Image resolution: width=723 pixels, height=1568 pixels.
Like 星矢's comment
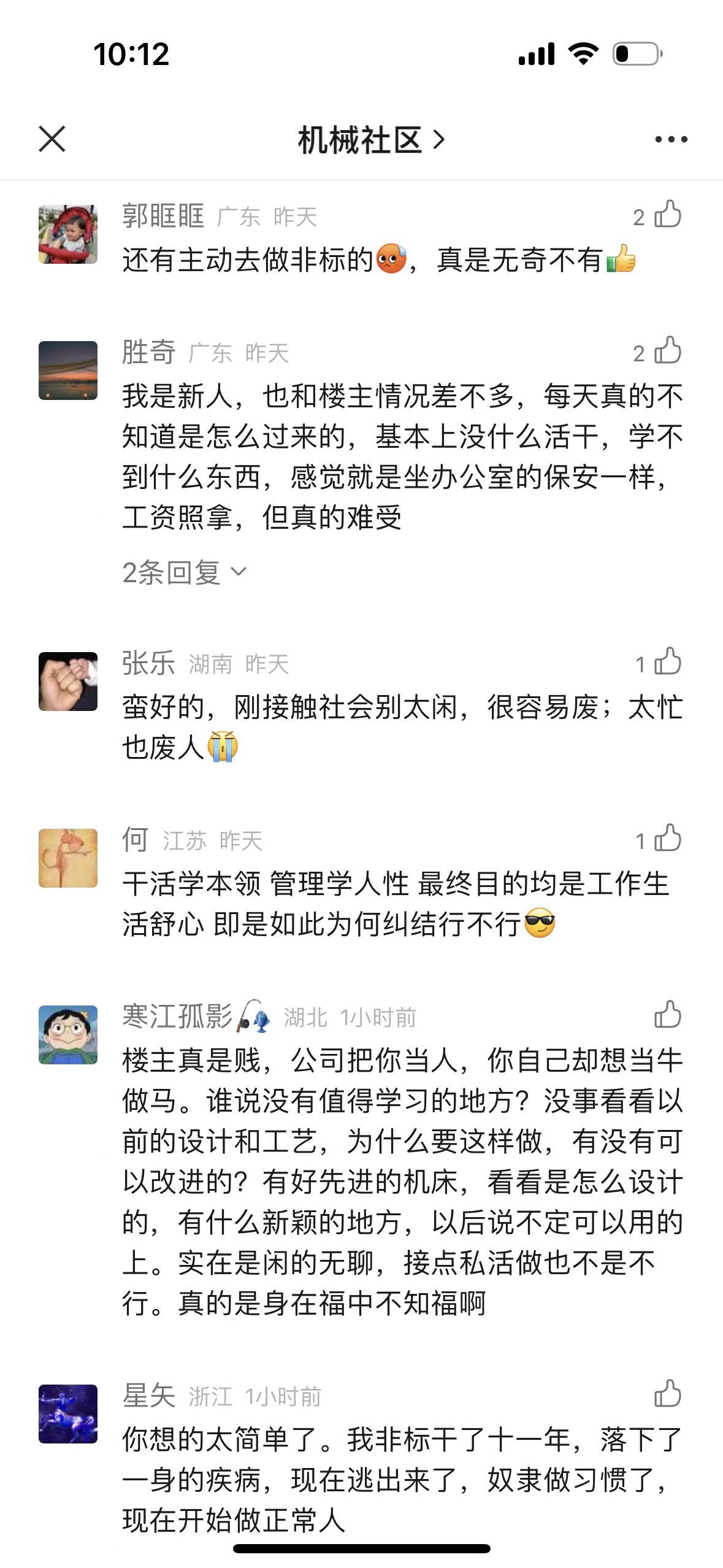point(667,1394)
